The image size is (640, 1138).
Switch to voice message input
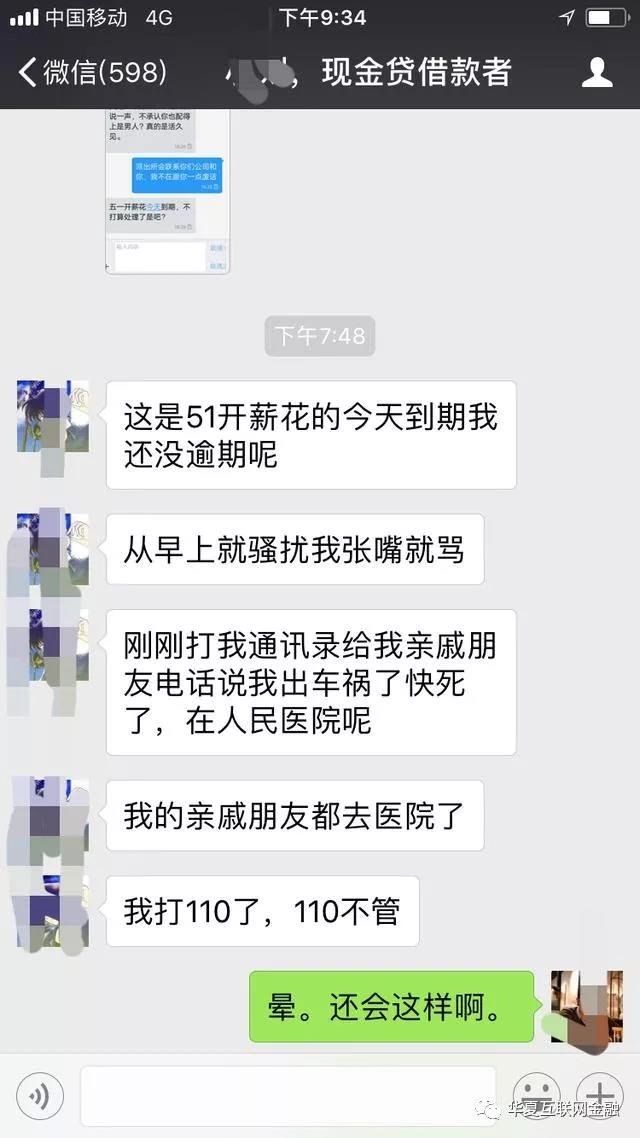coord(40,1097)
